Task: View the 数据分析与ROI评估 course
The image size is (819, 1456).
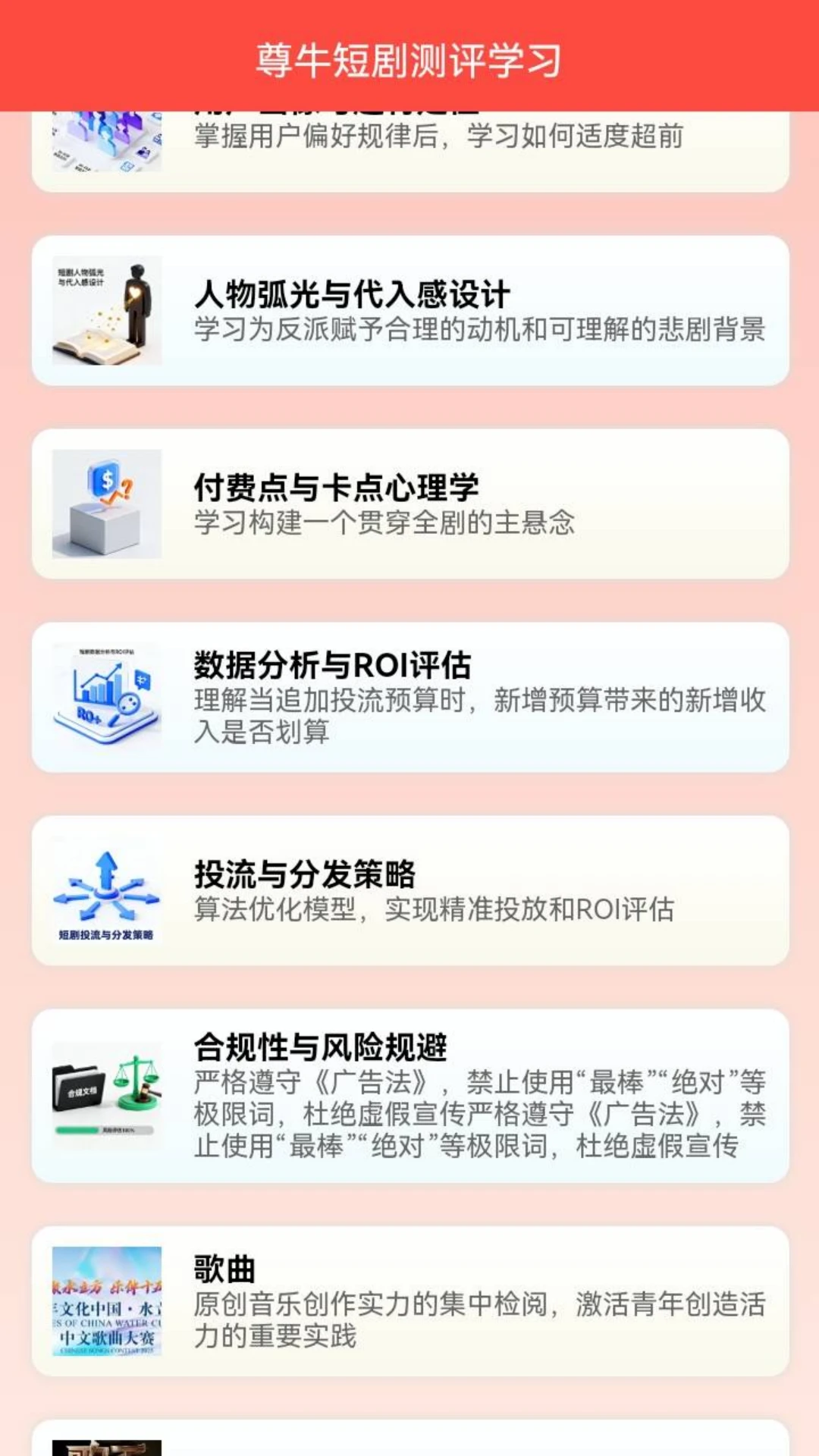Action: (409, 698)
